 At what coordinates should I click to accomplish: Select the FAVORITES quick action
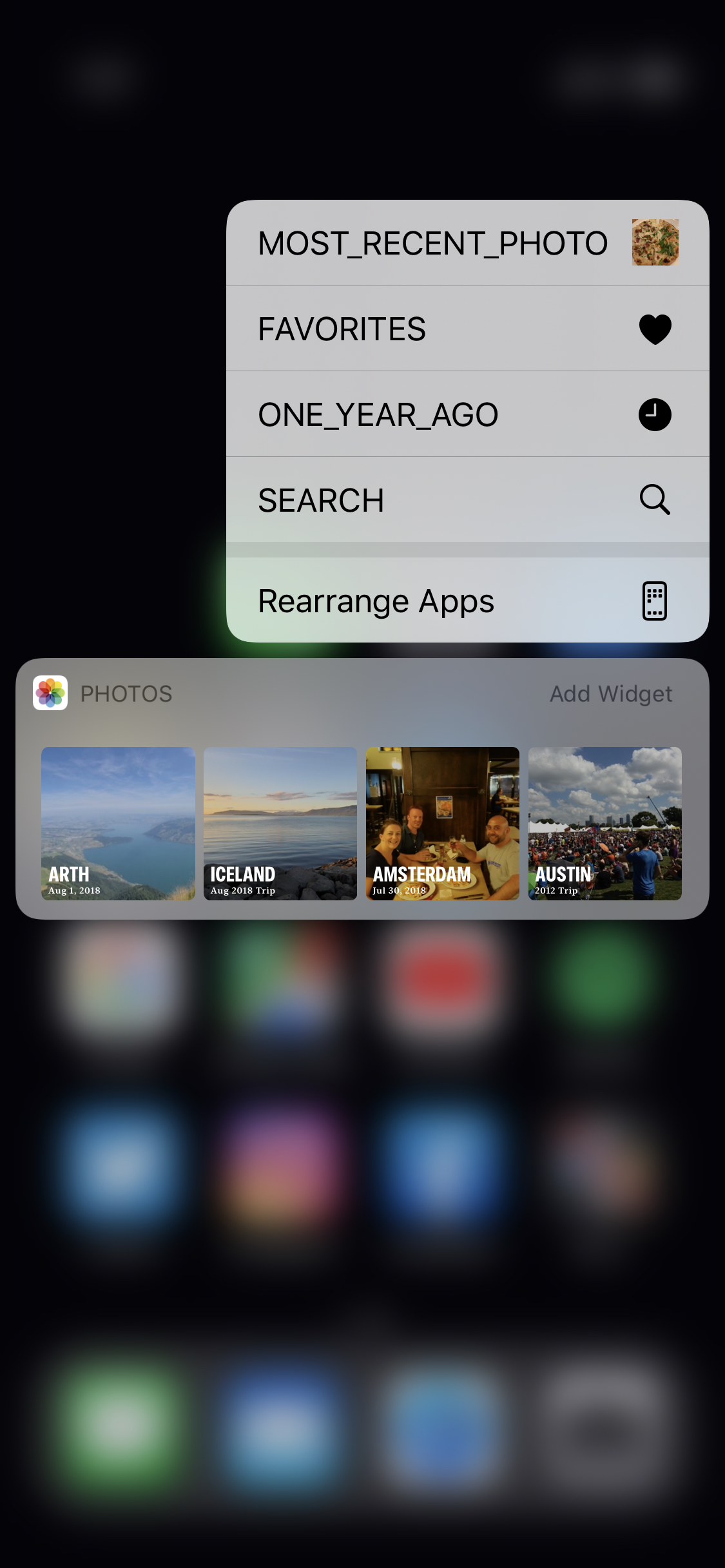tap(467, 329)
